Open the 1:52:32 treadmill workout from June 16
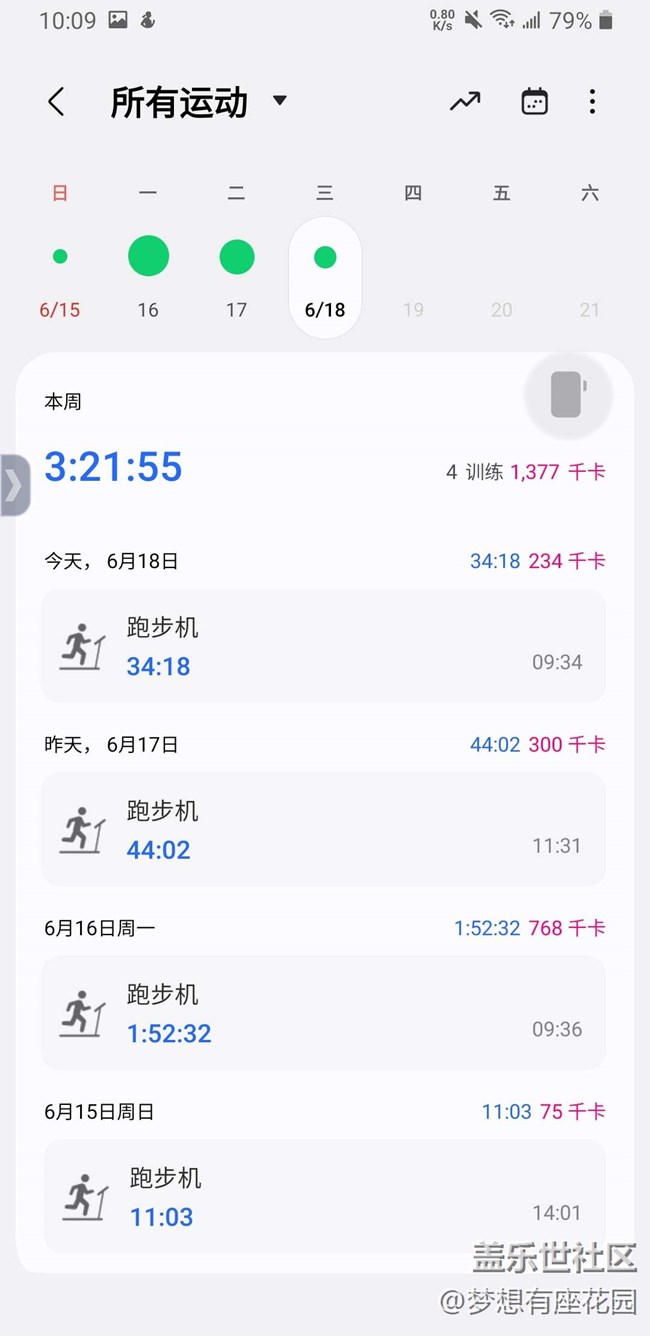This screenshot has height=1336, width=650. coord(323,1013)
